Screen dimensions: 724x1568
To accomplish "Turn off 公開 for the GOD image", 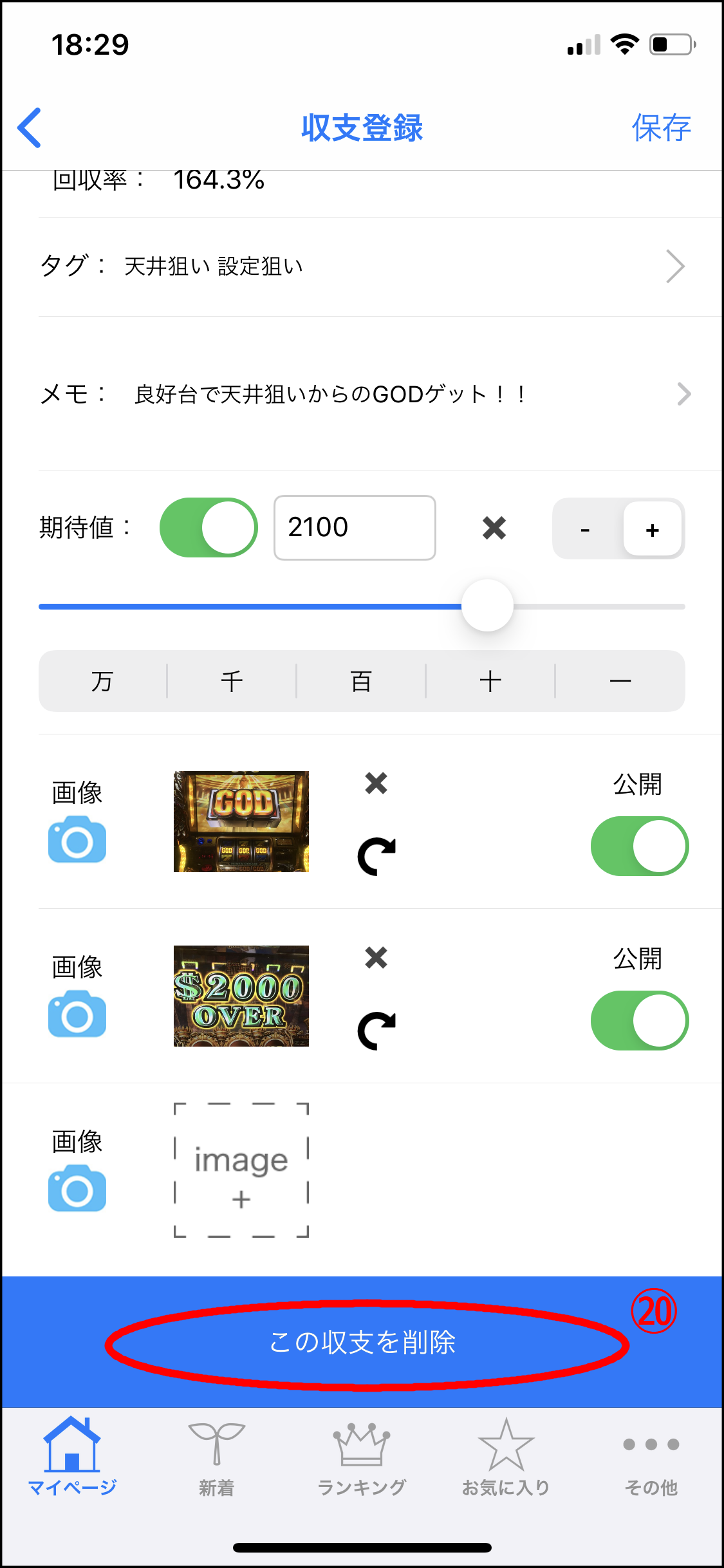I will tap(640, 846).
